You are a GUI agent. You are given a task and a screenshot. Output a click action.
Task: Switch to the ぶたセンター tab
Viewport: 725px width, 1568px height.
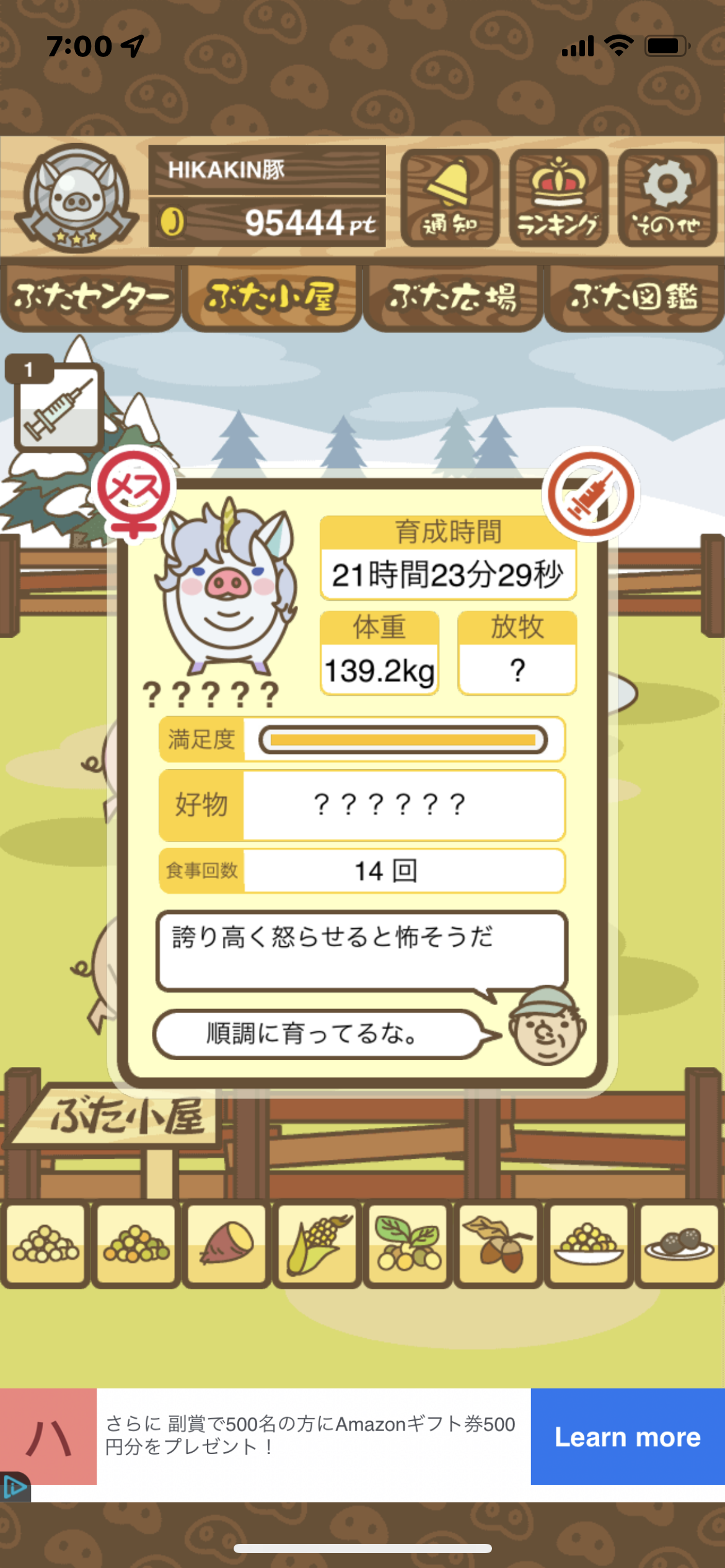tap(90, 298)
